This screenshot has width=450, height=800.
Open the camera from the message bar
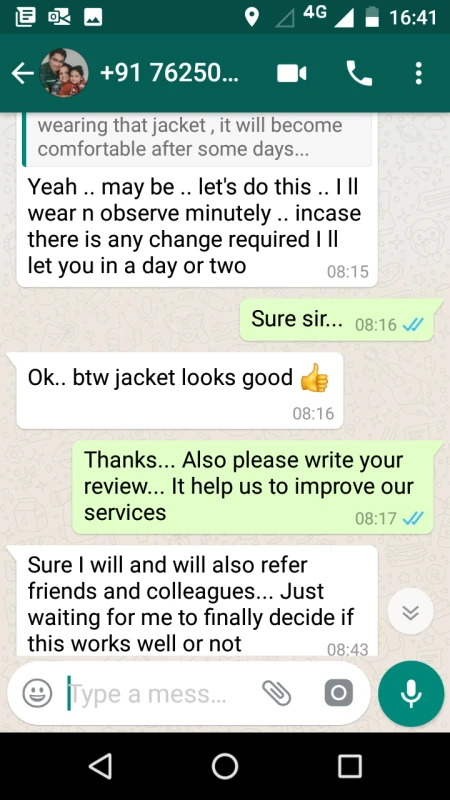point(339,693)
